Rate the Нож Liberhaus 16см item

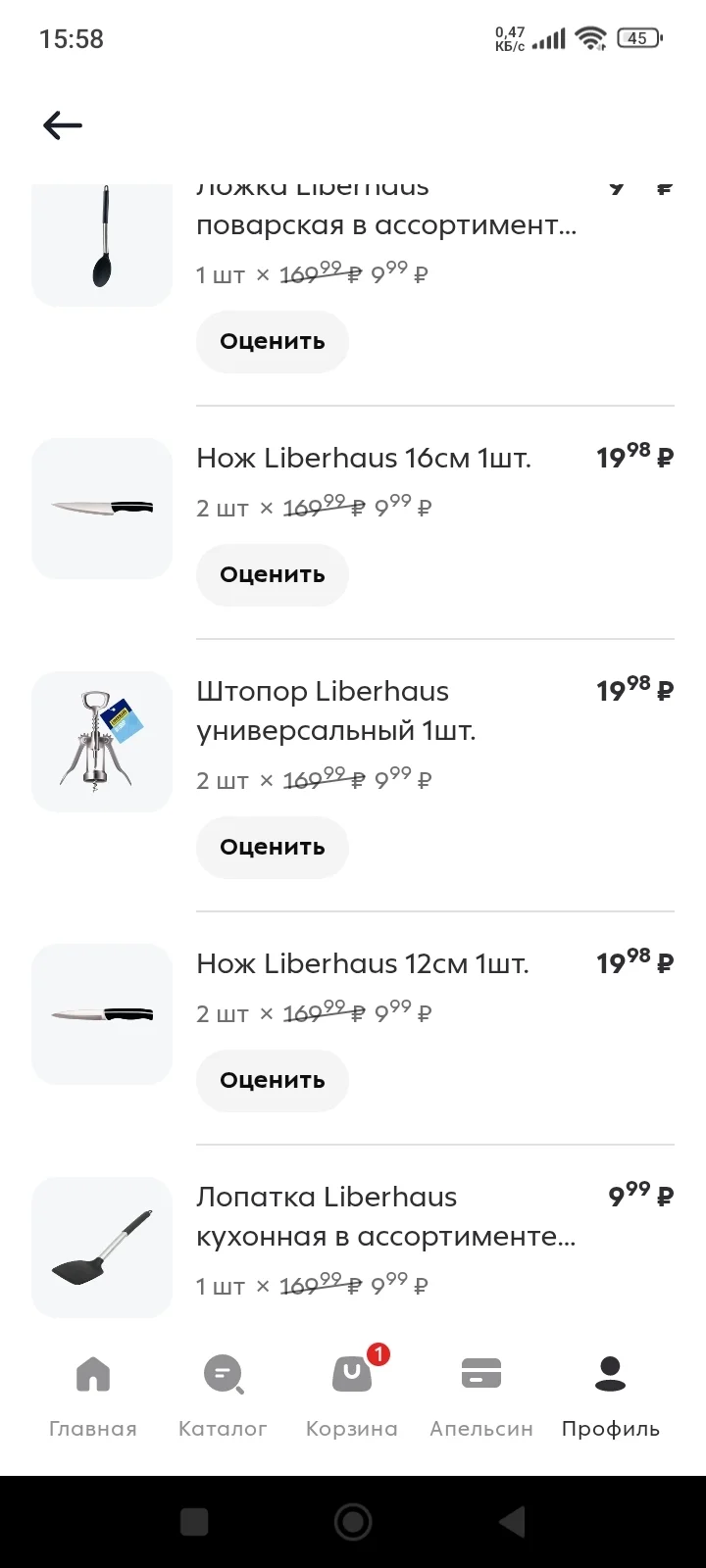(x=273, y=574)
